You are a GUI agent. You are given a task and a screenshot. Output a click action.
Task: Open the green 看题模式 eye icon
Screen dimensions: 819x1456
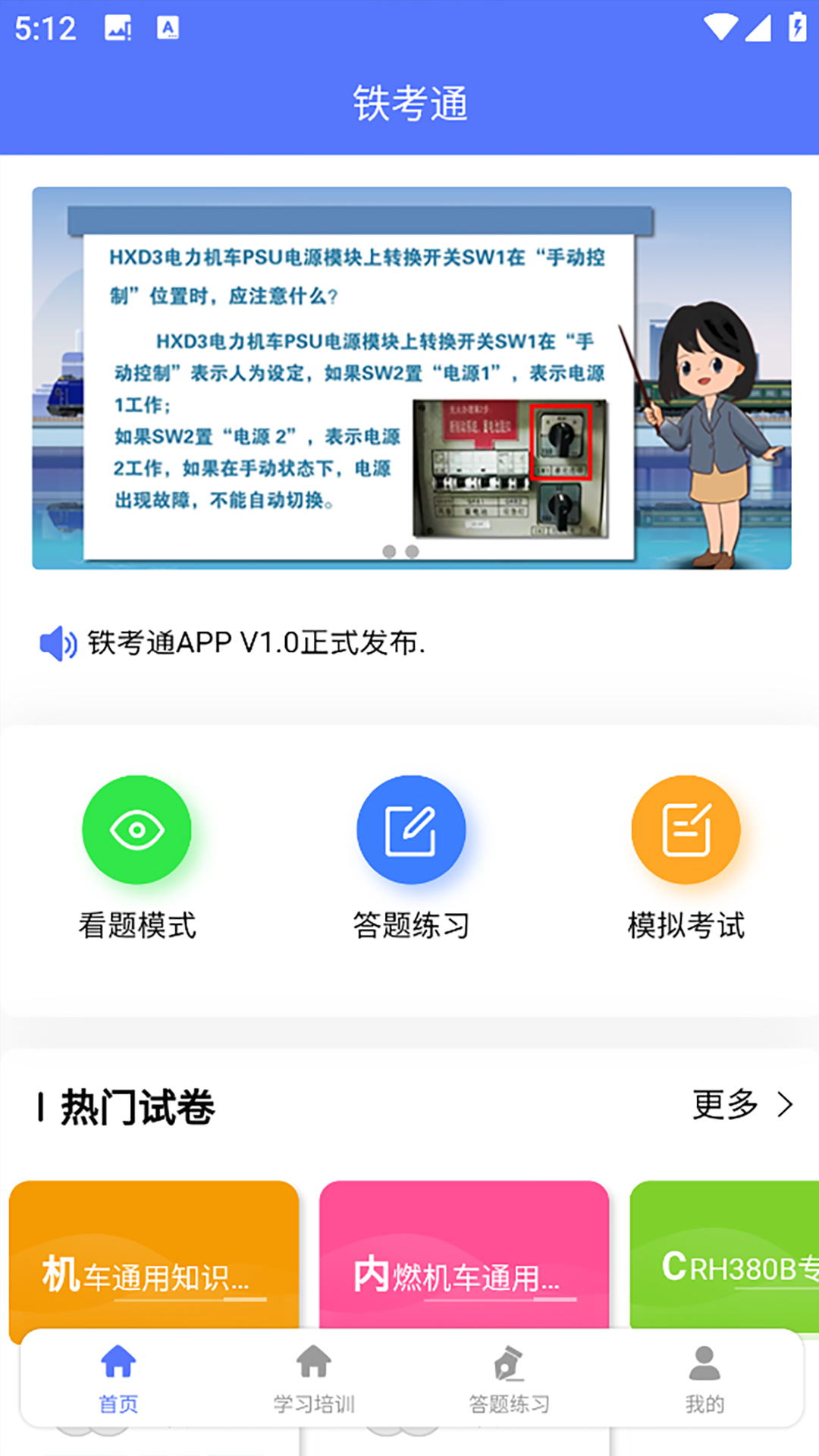(x=136, y=829)
